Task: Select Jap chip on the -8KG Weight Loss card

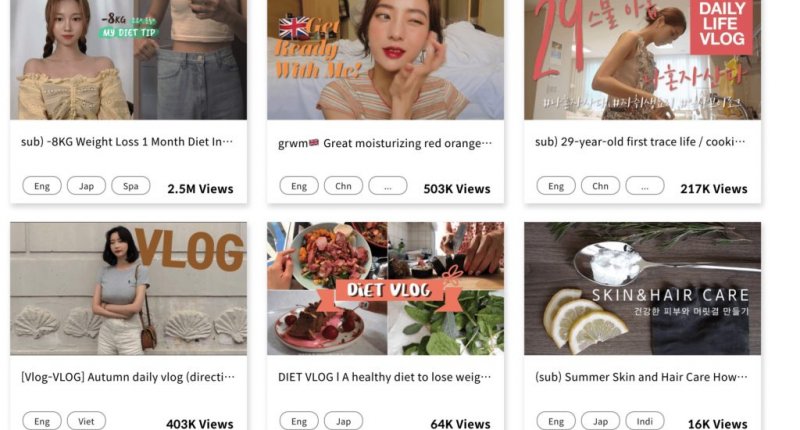Action: [x=86, y=186]
